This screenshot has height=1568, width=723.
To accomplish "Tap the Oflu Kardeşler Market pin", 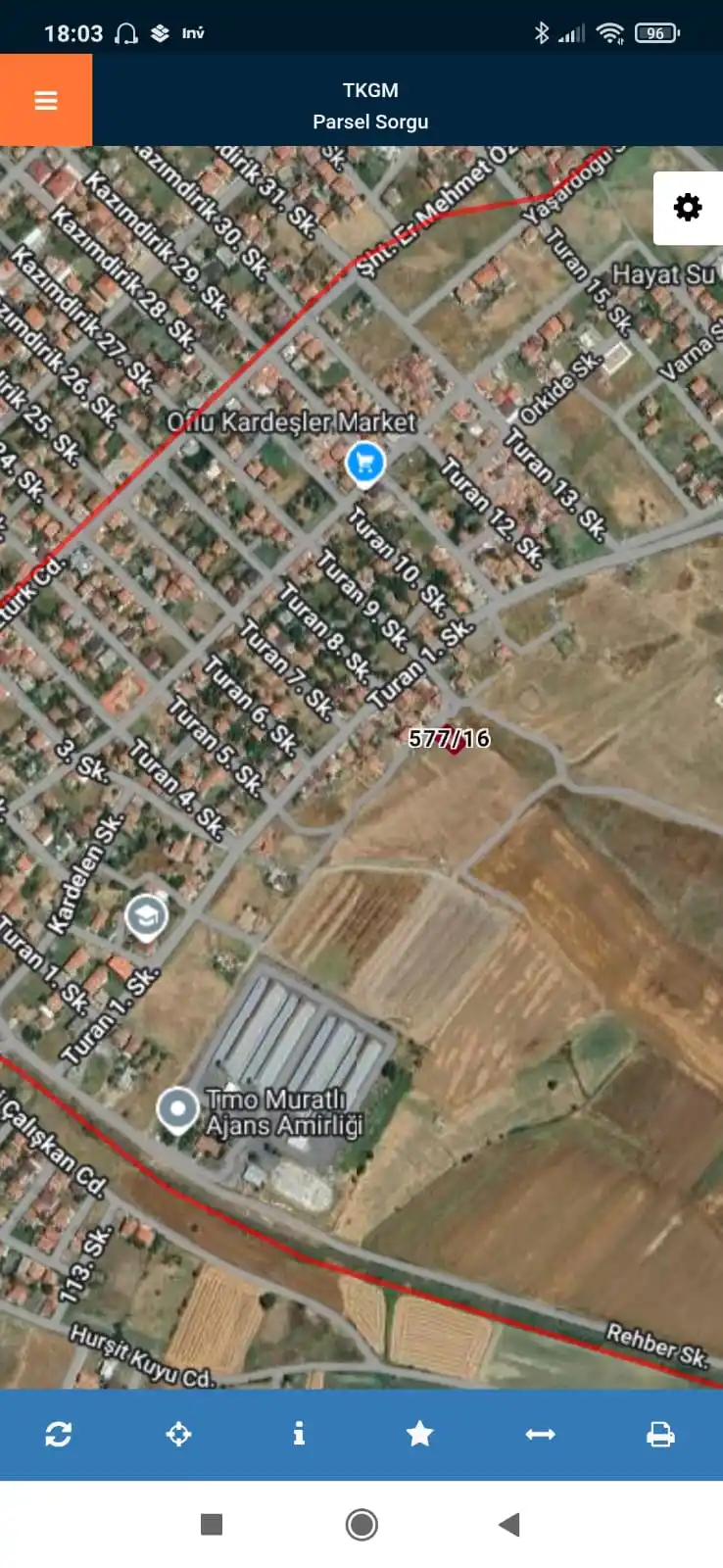I will click(365, 463).
